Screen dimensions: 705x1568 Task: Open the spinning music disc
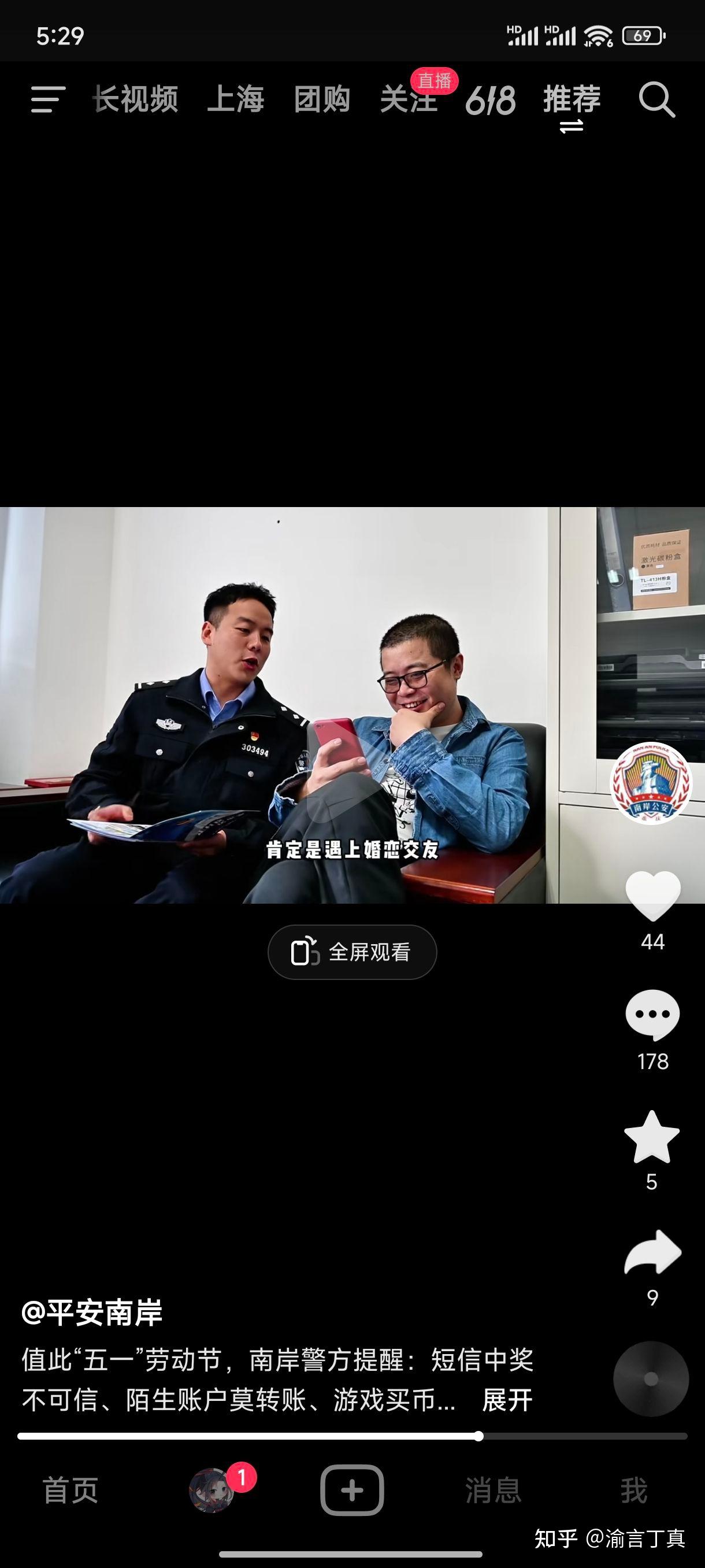pyautogui.click(x=651, y=1379)
